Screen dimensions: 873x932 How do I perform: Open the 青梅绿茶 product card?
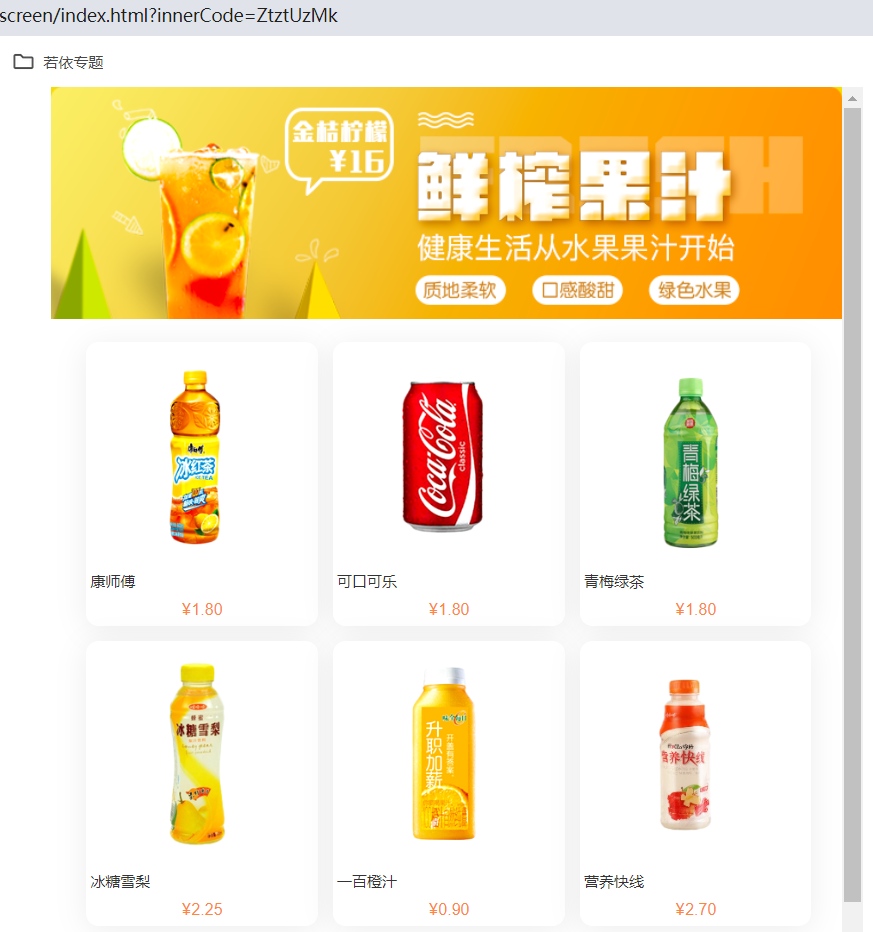coord(695,483)
